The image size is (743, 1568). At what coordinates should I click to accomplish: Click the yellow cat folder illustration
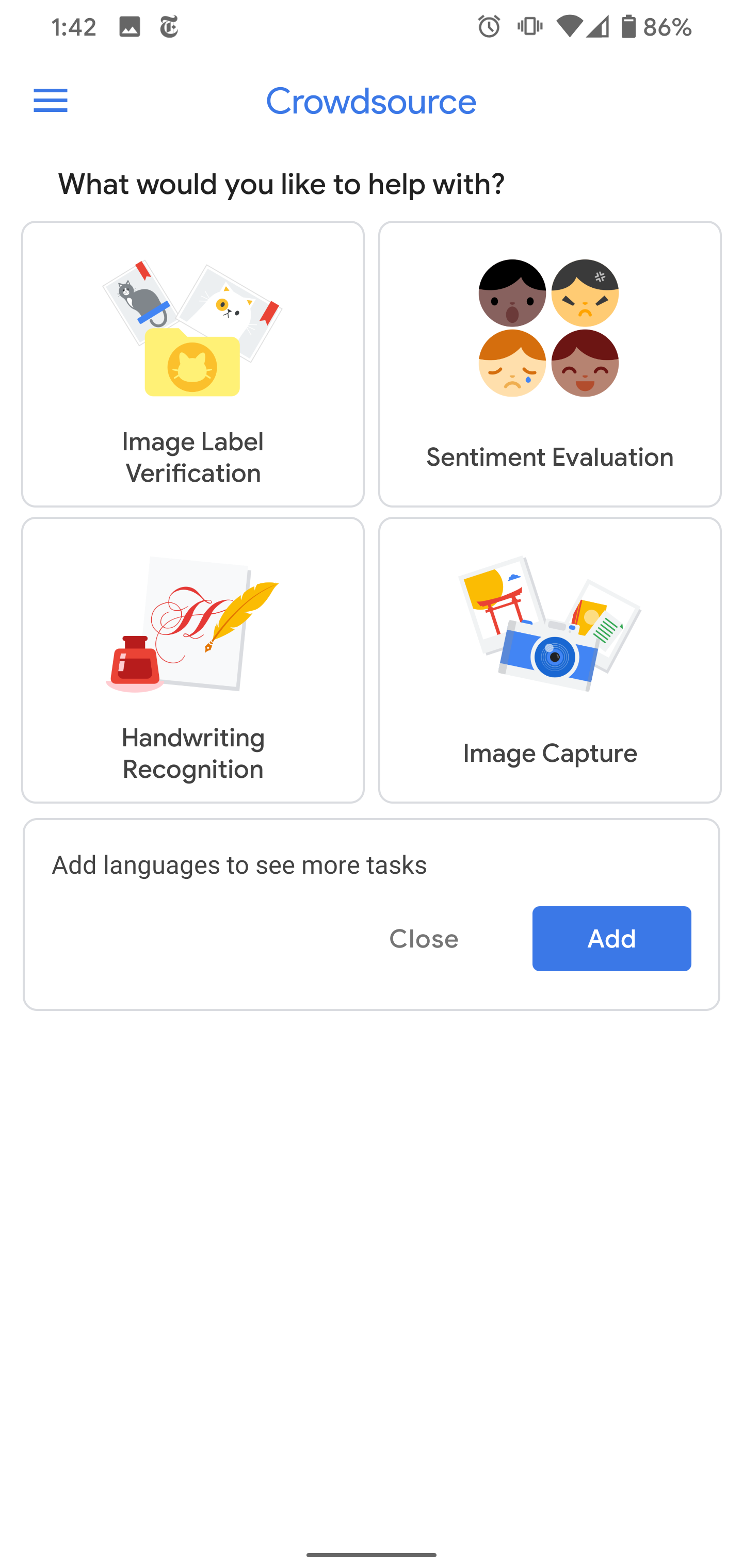[x=192, y=364]
